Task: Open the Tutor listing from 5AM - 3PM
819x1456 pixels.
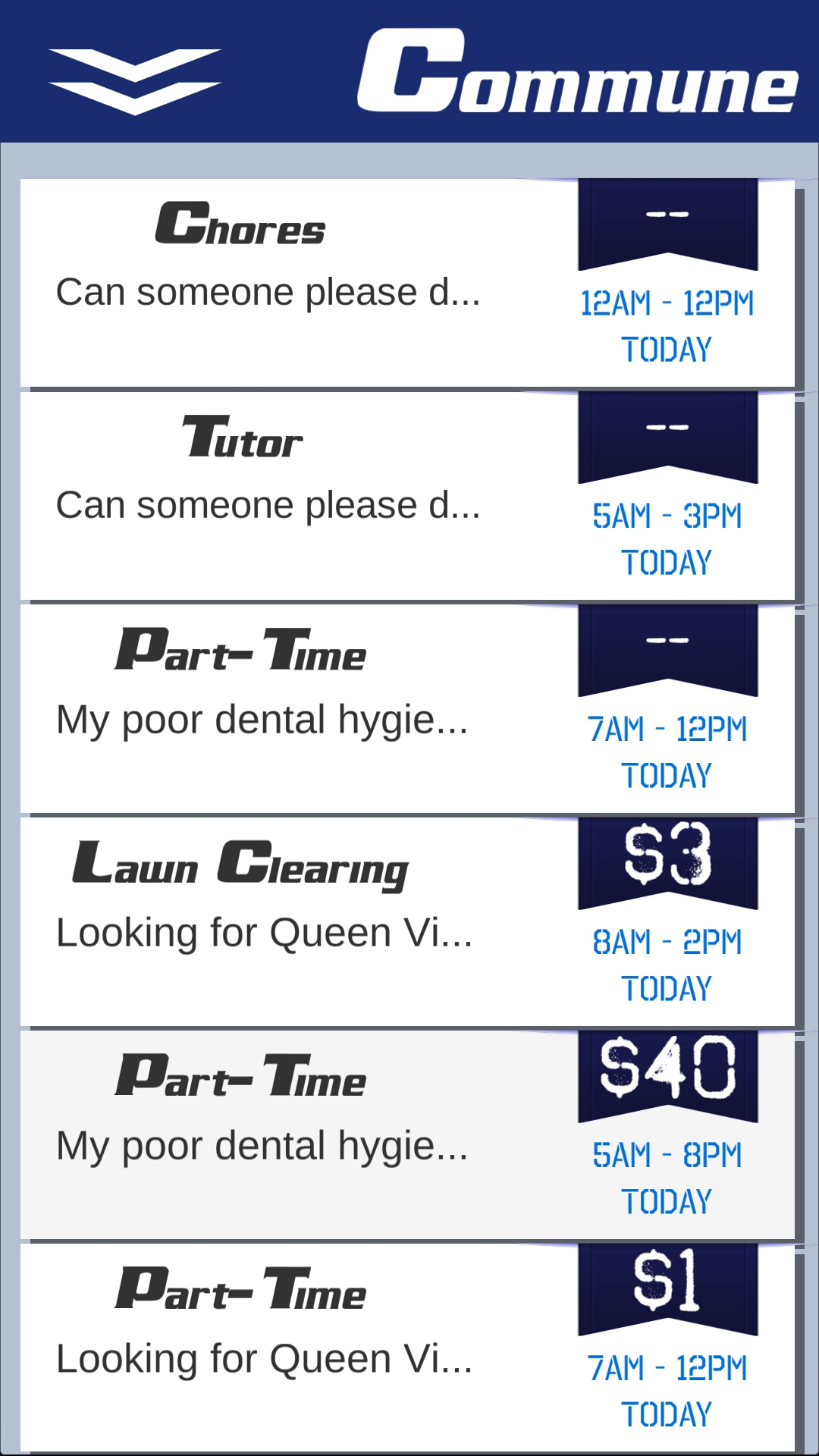Action: [x=407, y=496]
